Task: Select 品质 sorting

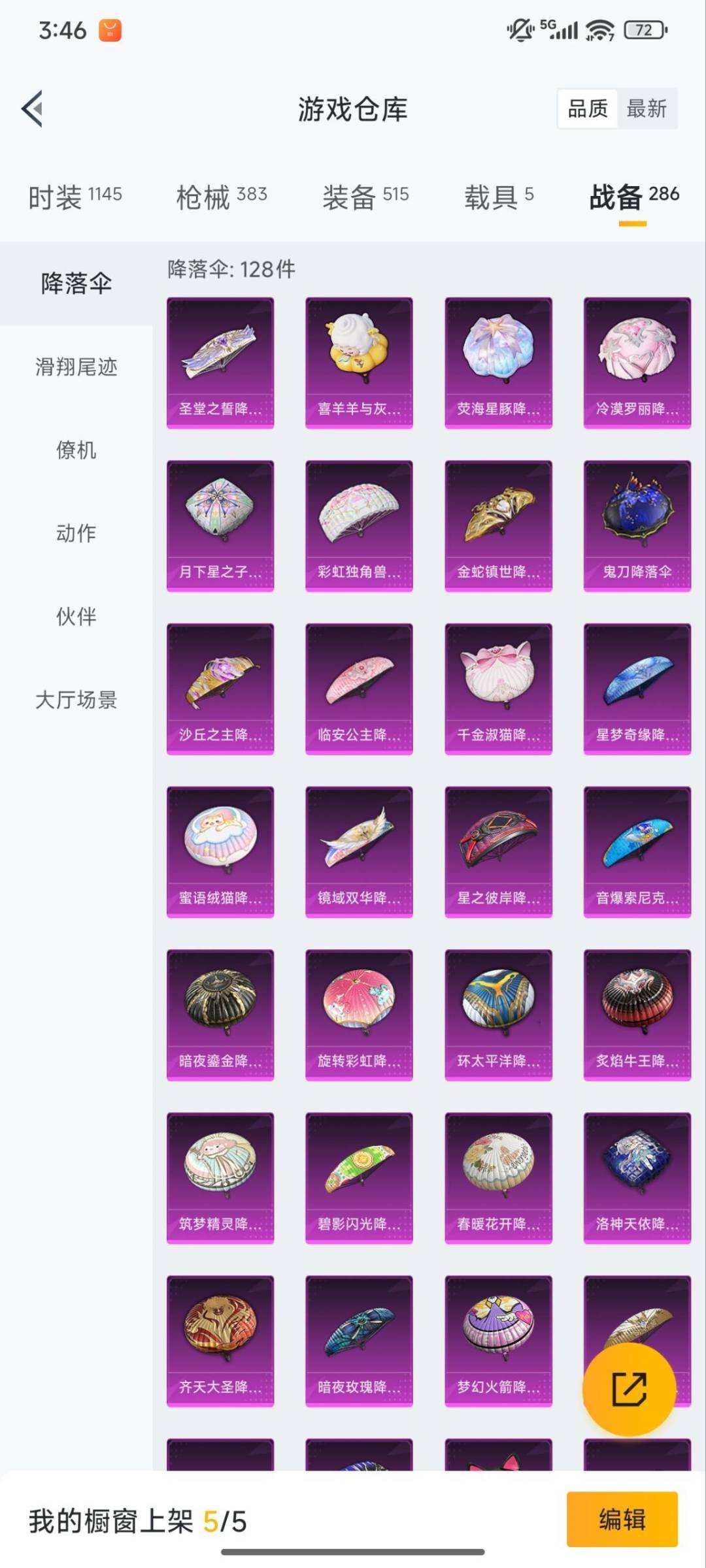Action: 588,109
